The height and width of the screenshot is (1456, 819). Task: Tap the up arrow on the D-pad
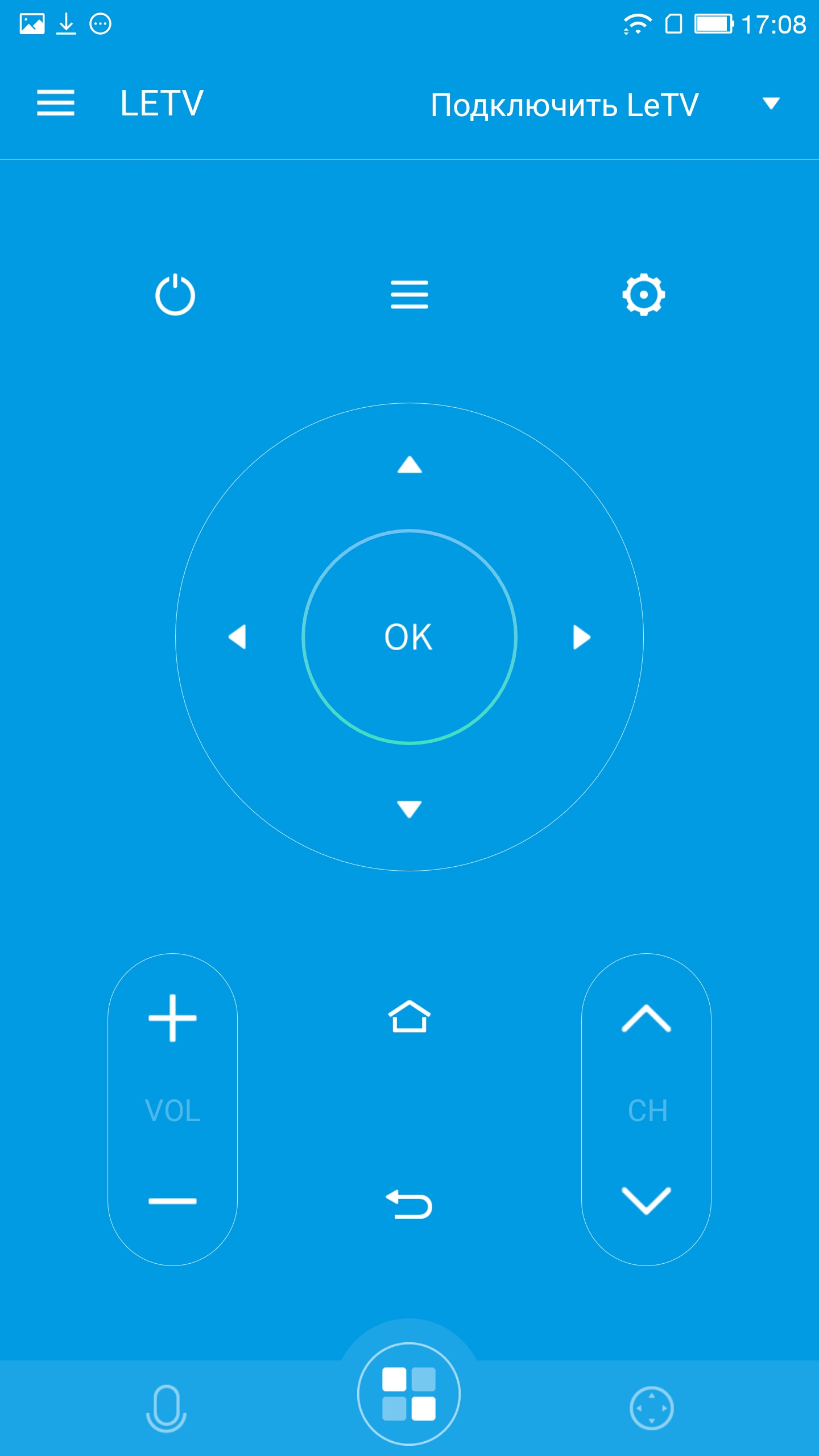tap(409, 465)
